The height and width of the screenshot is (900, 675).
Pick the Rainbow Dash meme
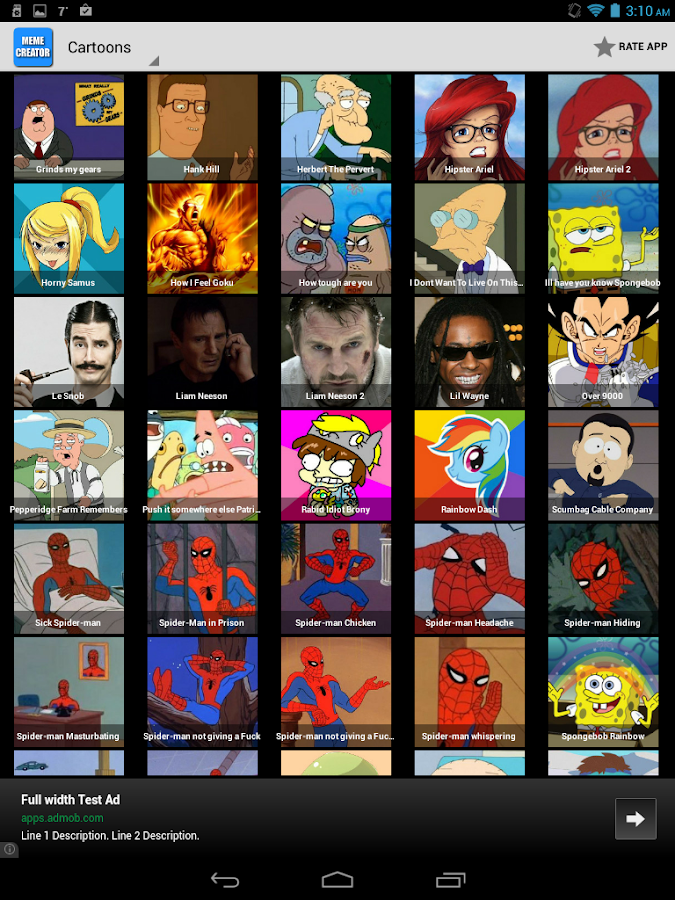click(469, 465)
